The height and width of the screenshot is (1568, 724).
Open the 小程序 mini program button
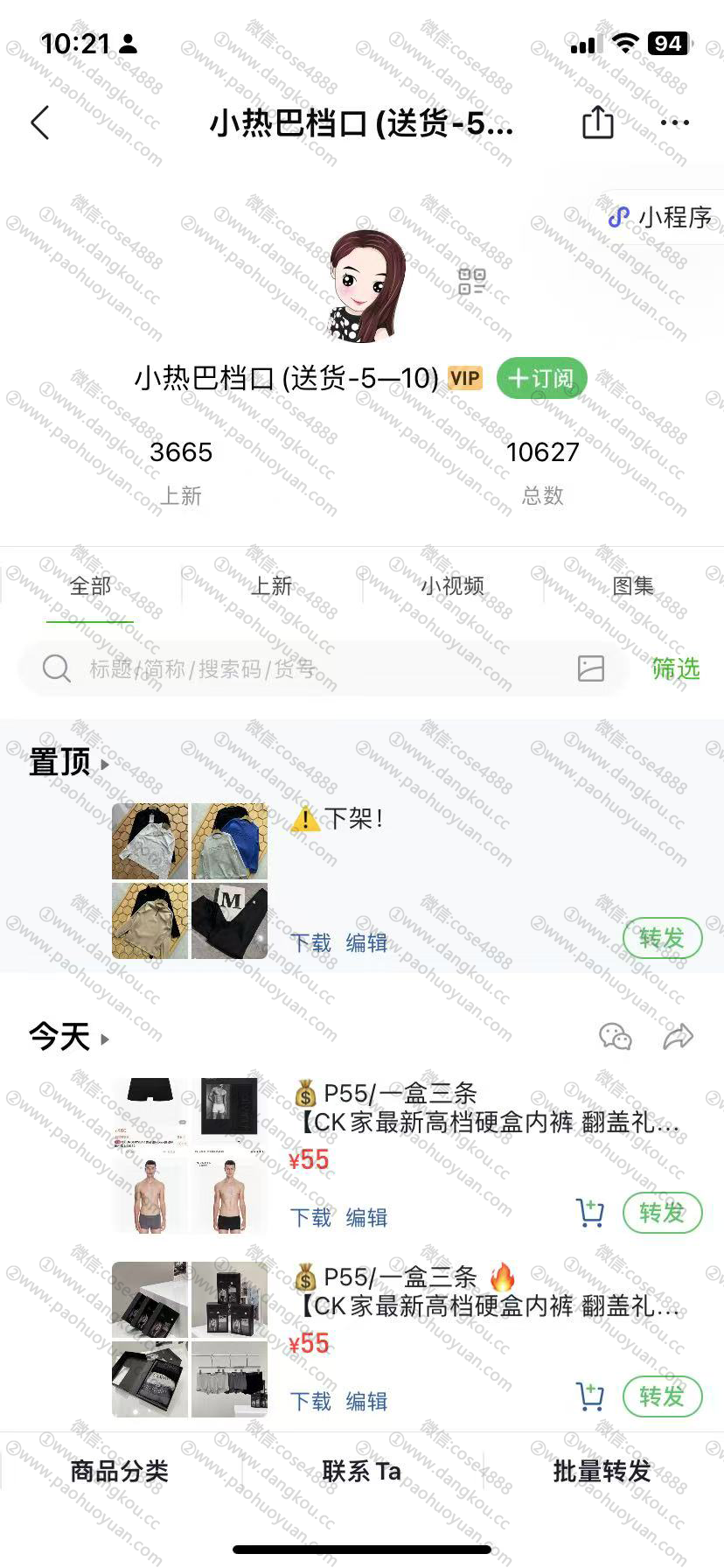[x=662, y=217]
